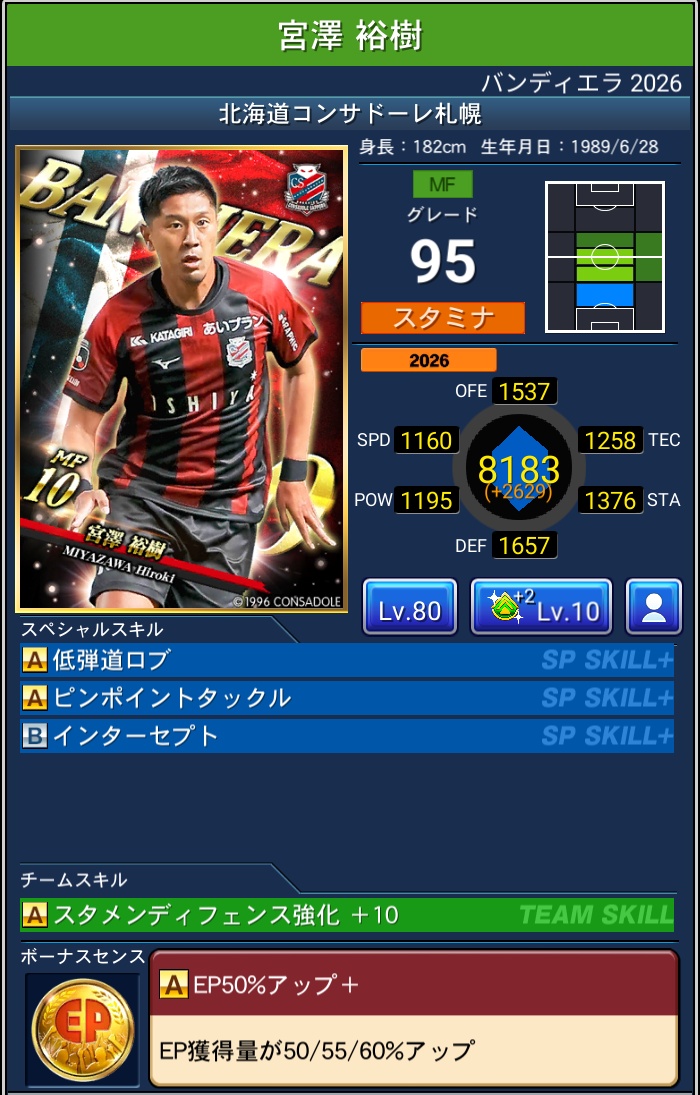View the スタメンディフェンス強化 team skill
Image resolution: width=700 pixels, height=1095 pixels.
click(347, 914)
